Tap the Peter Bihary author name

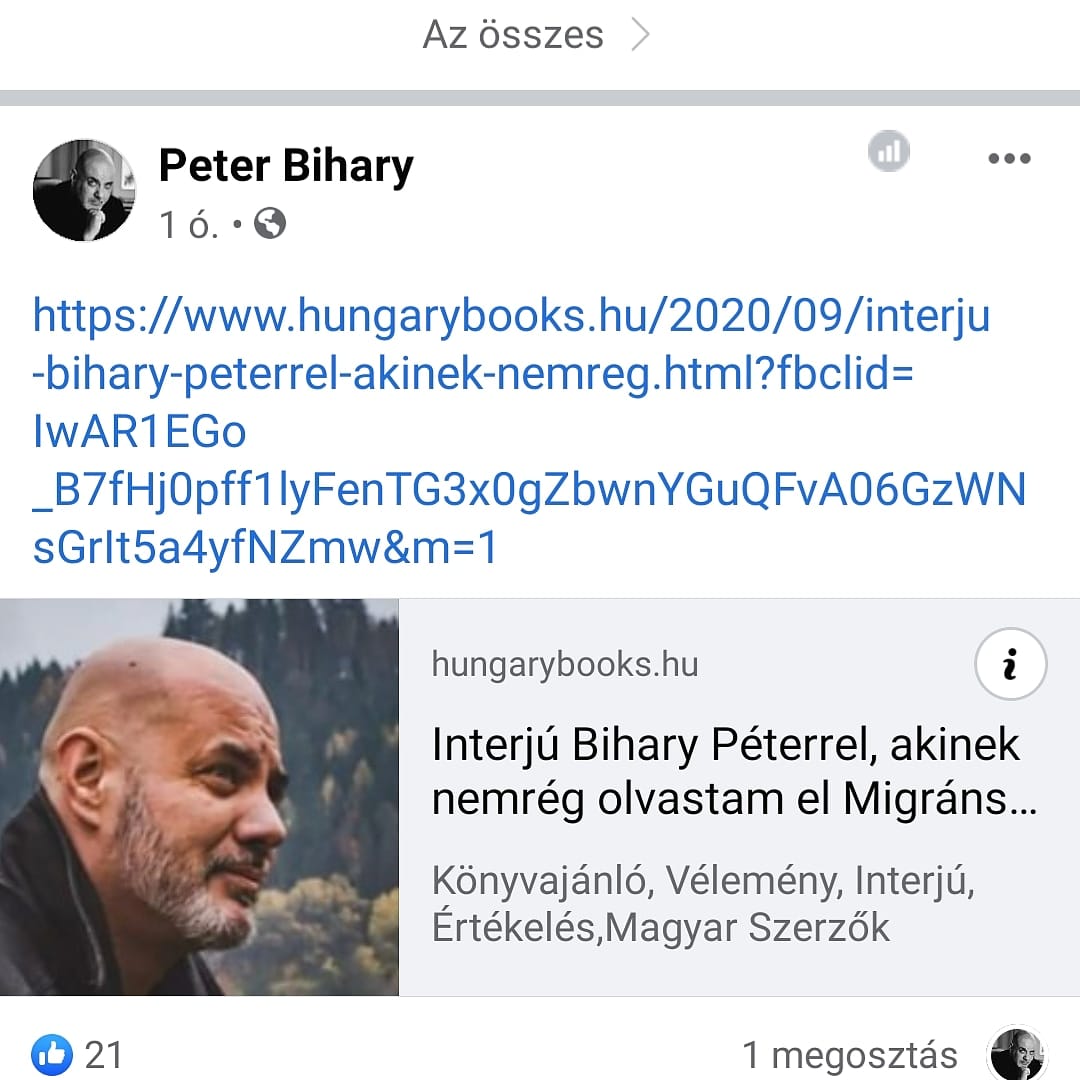286,165
